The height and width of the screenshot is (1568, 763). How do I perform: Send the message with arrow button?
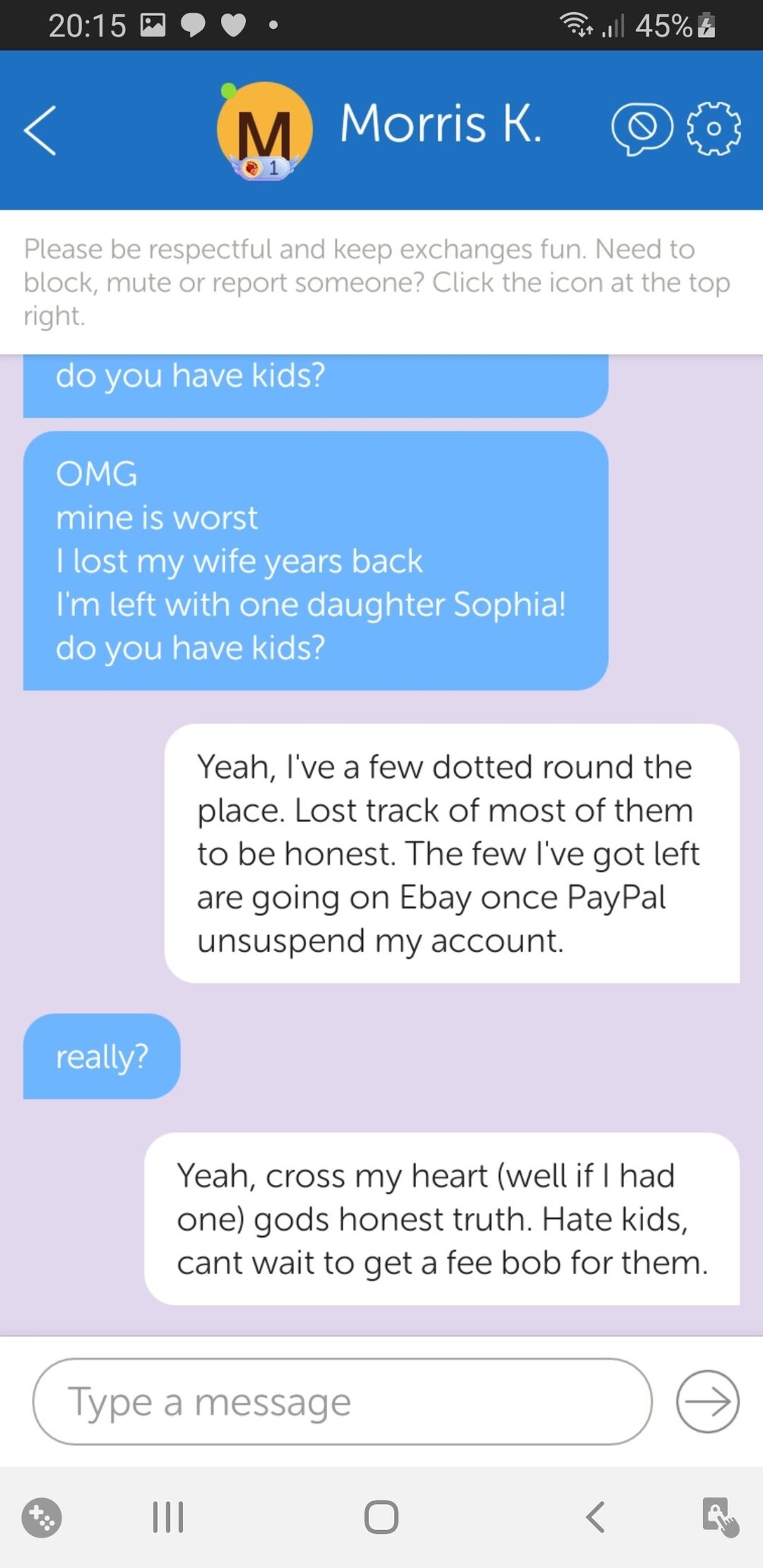(x=708, y=1402)
